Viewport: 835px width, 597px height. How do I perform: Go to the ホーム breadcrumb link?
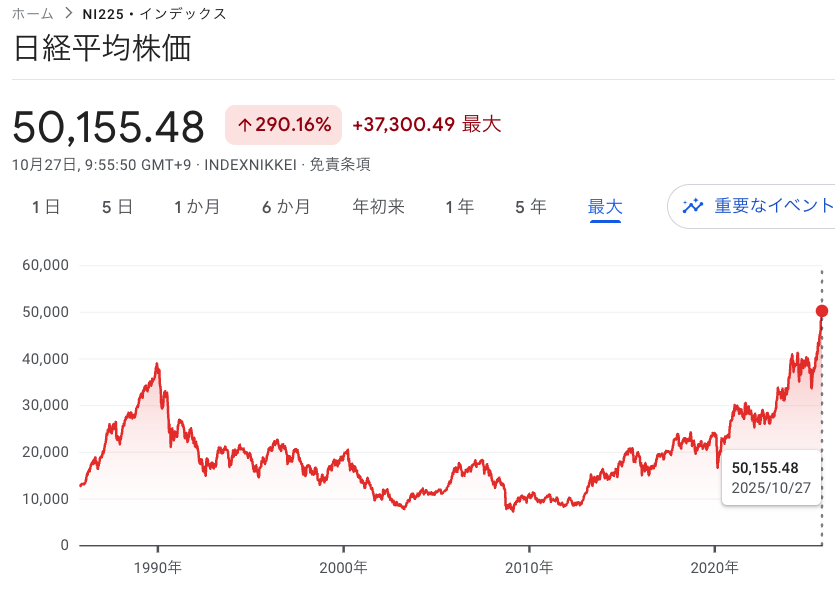click(32, 14)
